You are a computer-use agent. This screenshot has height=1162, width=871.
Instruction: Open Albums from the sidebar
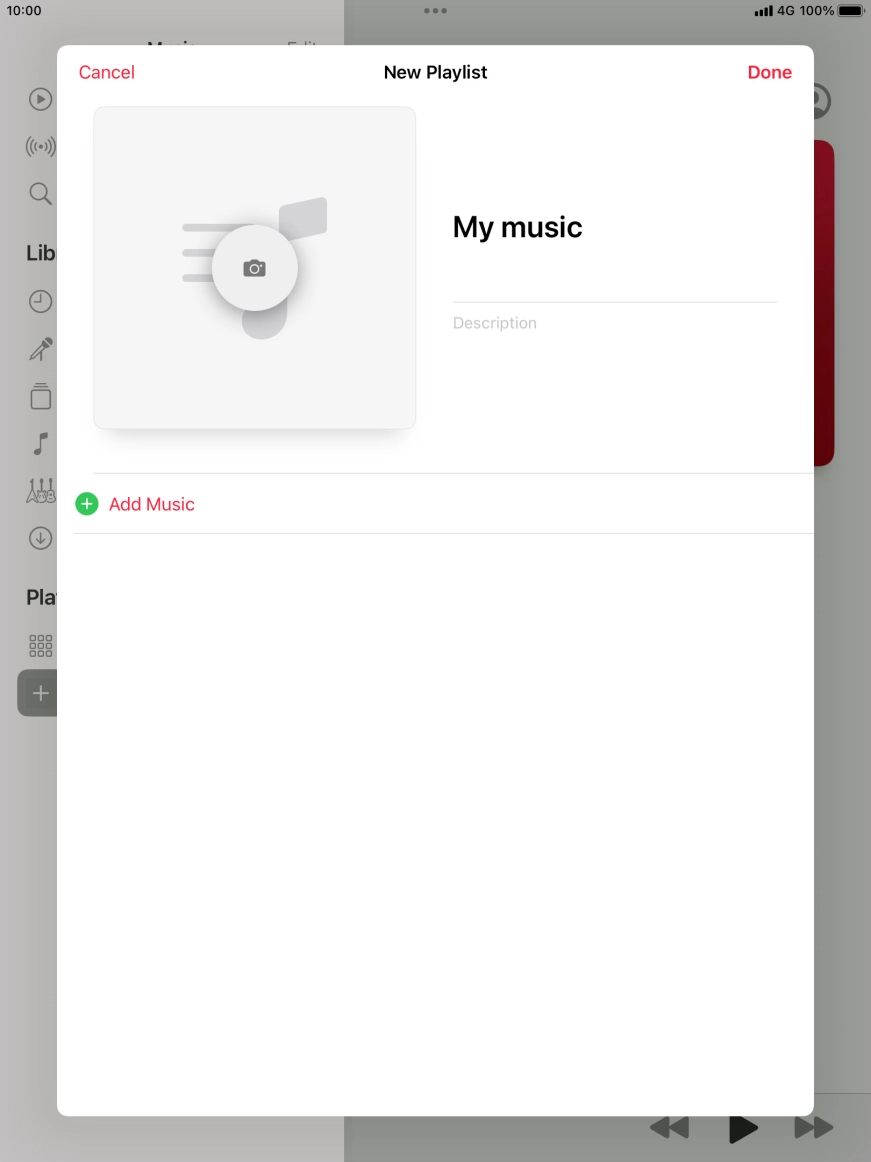click(40, 395)
